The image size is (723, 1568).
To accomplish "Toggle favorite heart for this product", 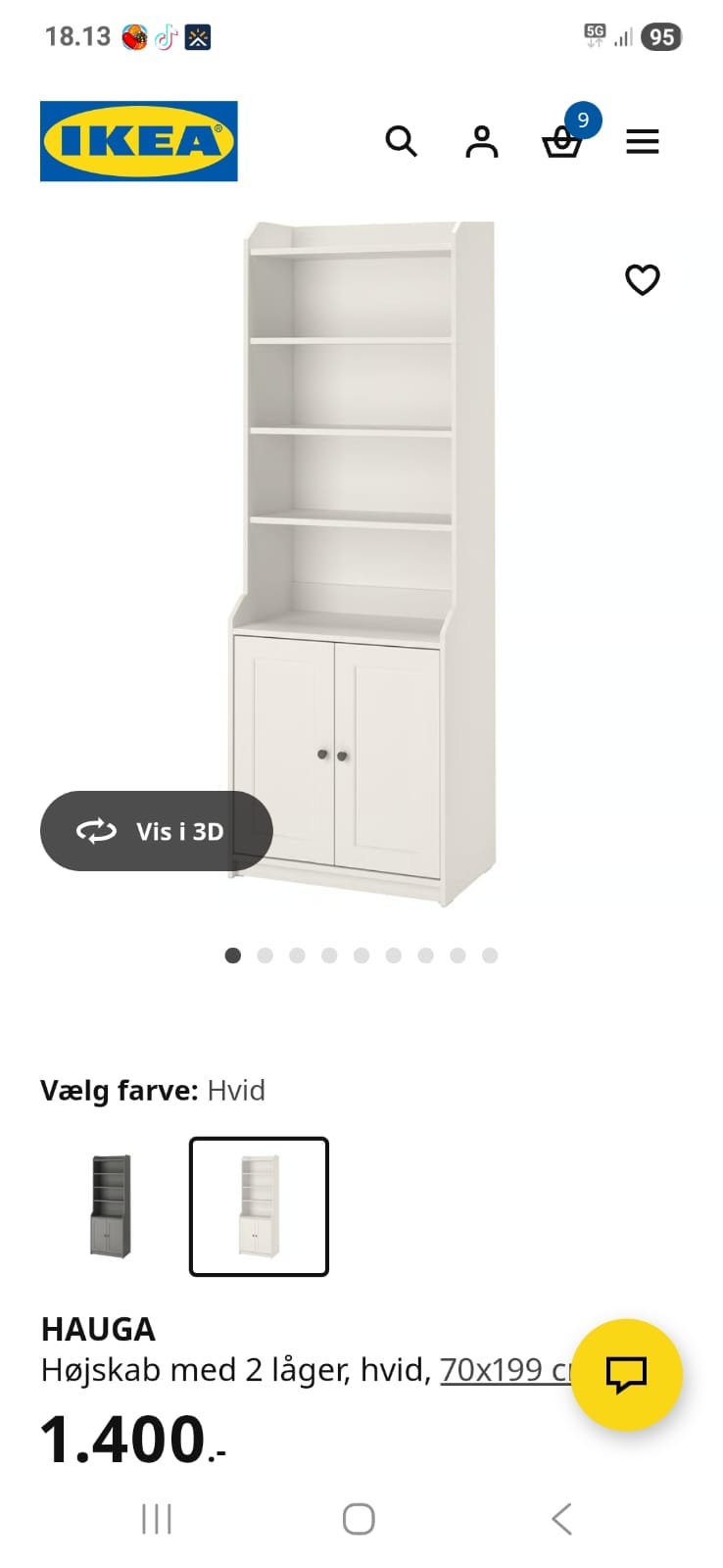I will pyautogui.click(x=643, y=280).
